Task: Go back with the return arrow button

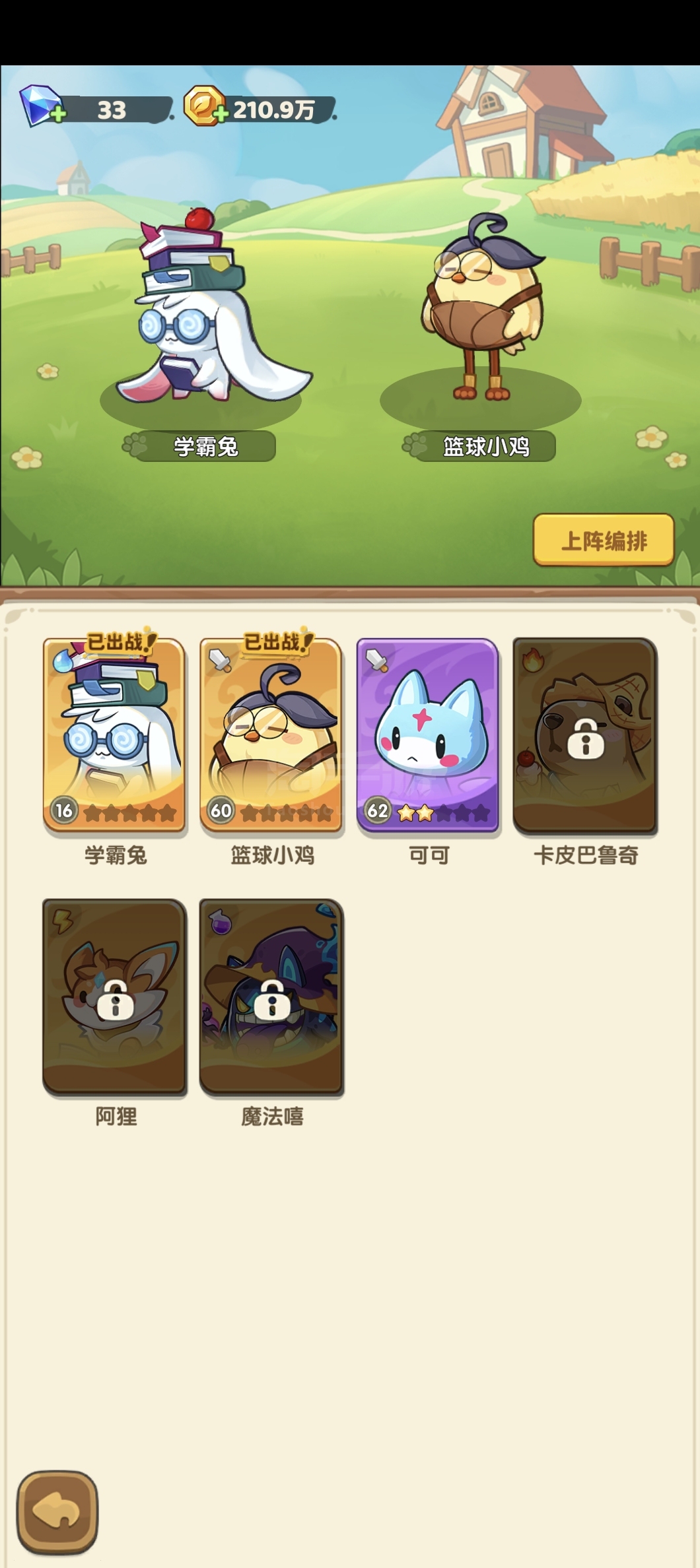Action: [57, 1512]
